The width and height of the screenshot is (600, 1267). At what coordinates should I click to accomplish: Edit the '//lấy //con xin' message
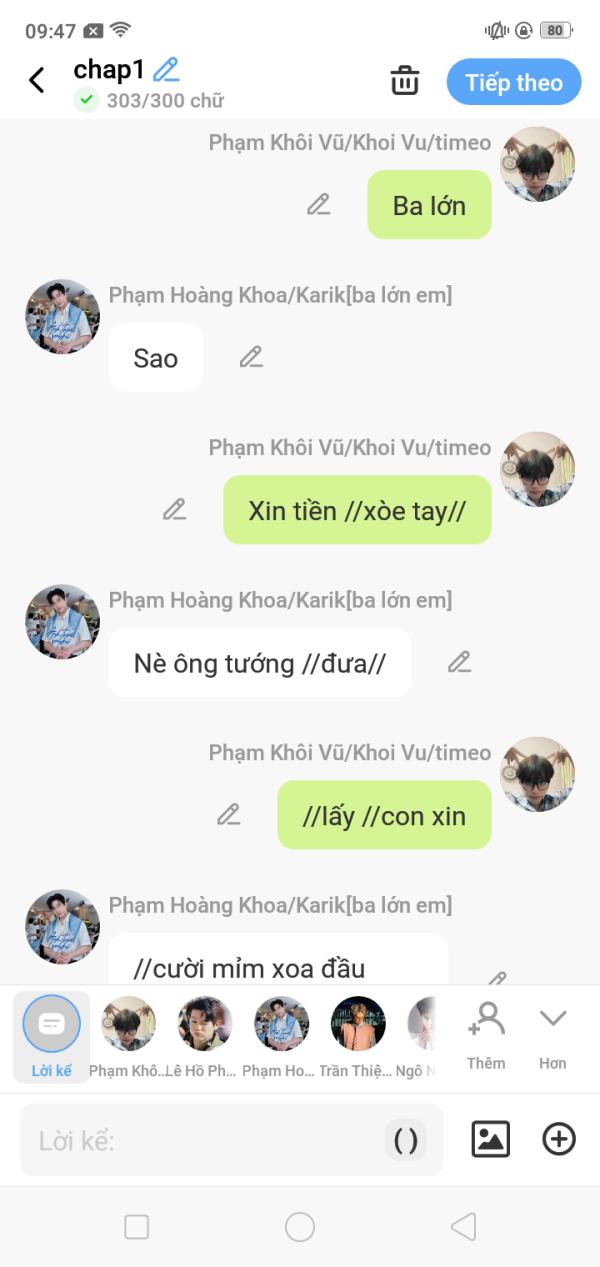pyautogui.click(x=229, y=815)
